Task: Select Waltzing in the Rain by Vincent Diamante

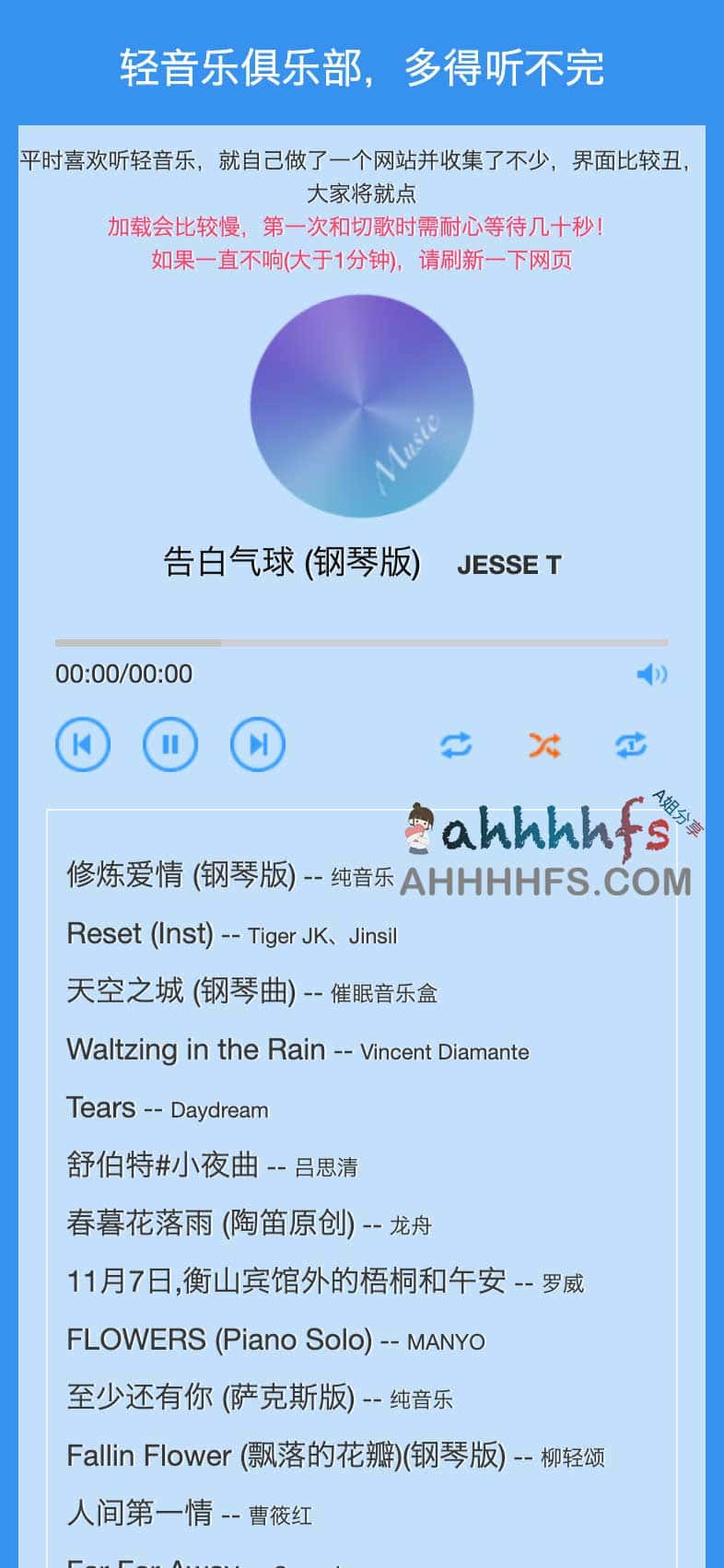Action: (297, 1050)
